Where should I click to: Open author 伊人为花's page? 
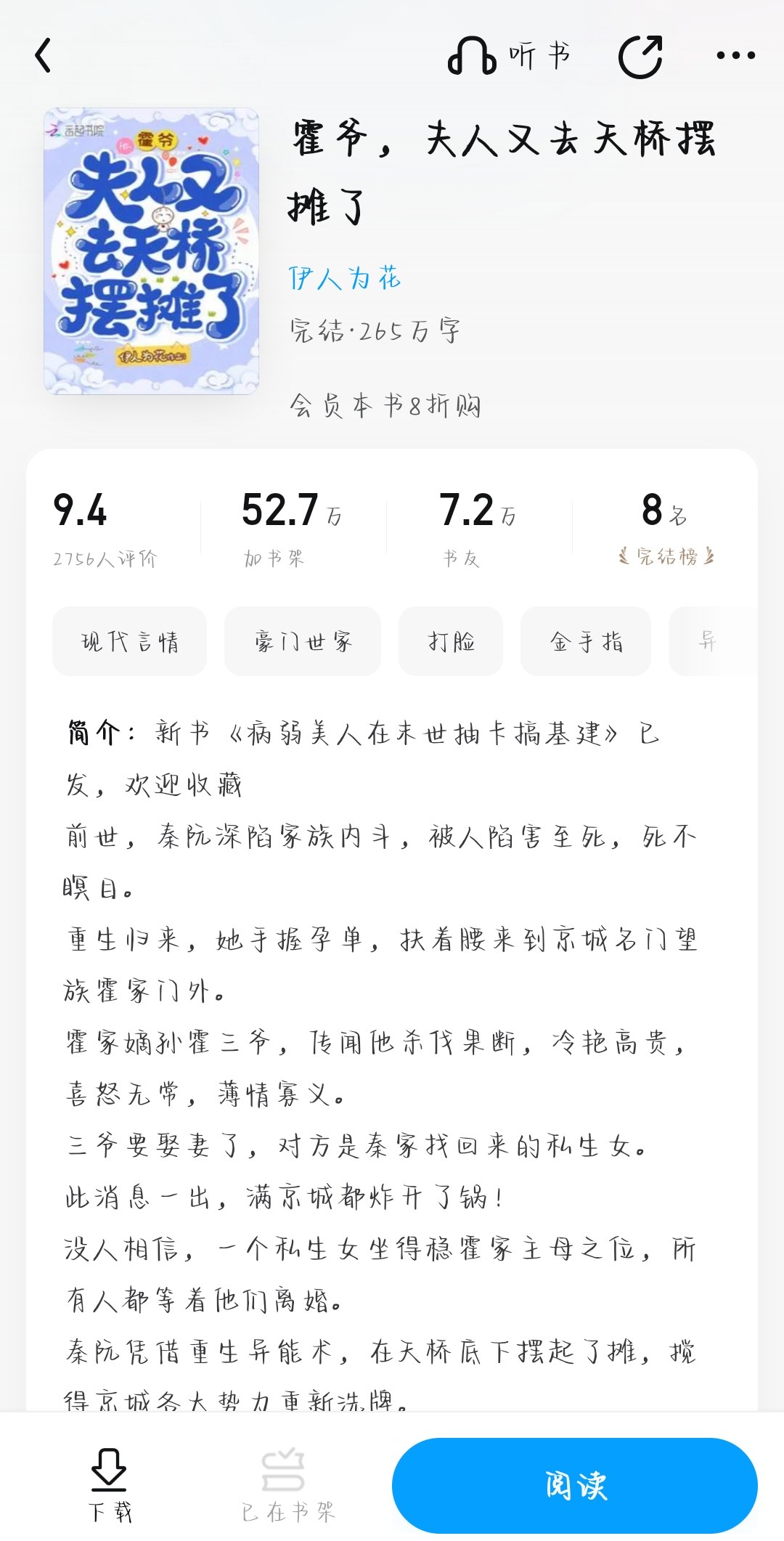click(x=345, y=278)
